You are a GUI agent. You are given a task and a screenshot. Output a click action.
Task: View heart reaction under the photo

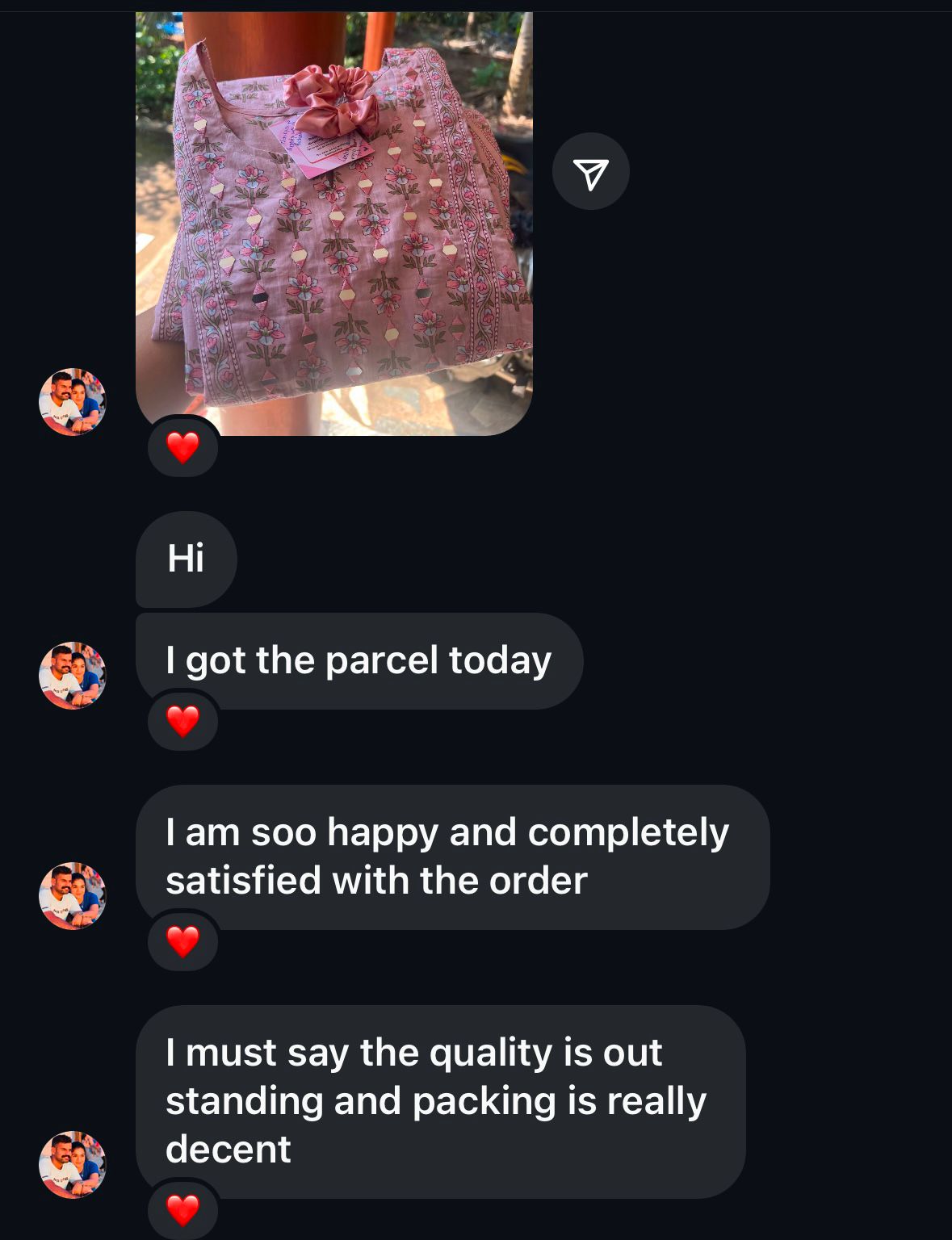pyautogui.click(x=182, y=447)
